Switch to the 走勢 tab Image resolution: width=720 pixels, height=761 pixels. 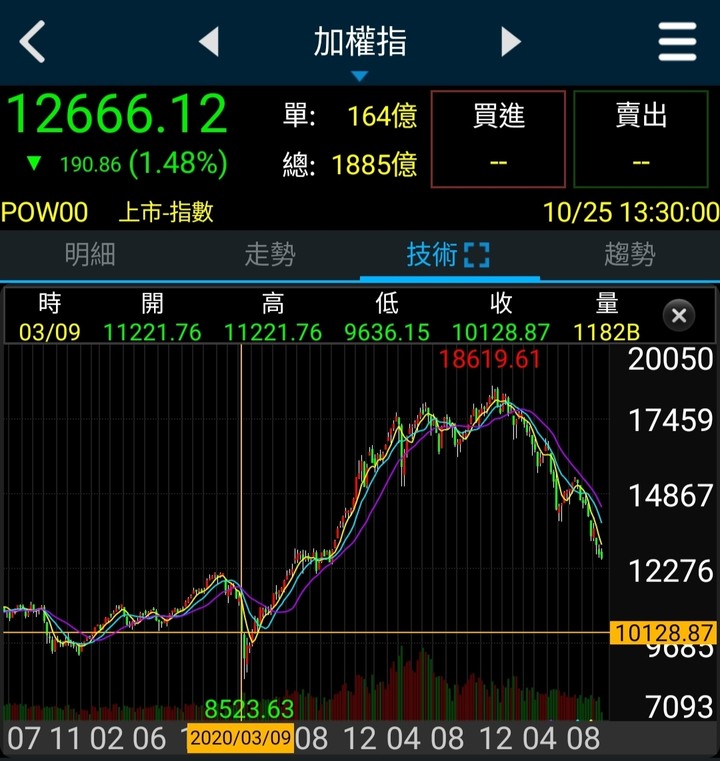tap(270, 255)
